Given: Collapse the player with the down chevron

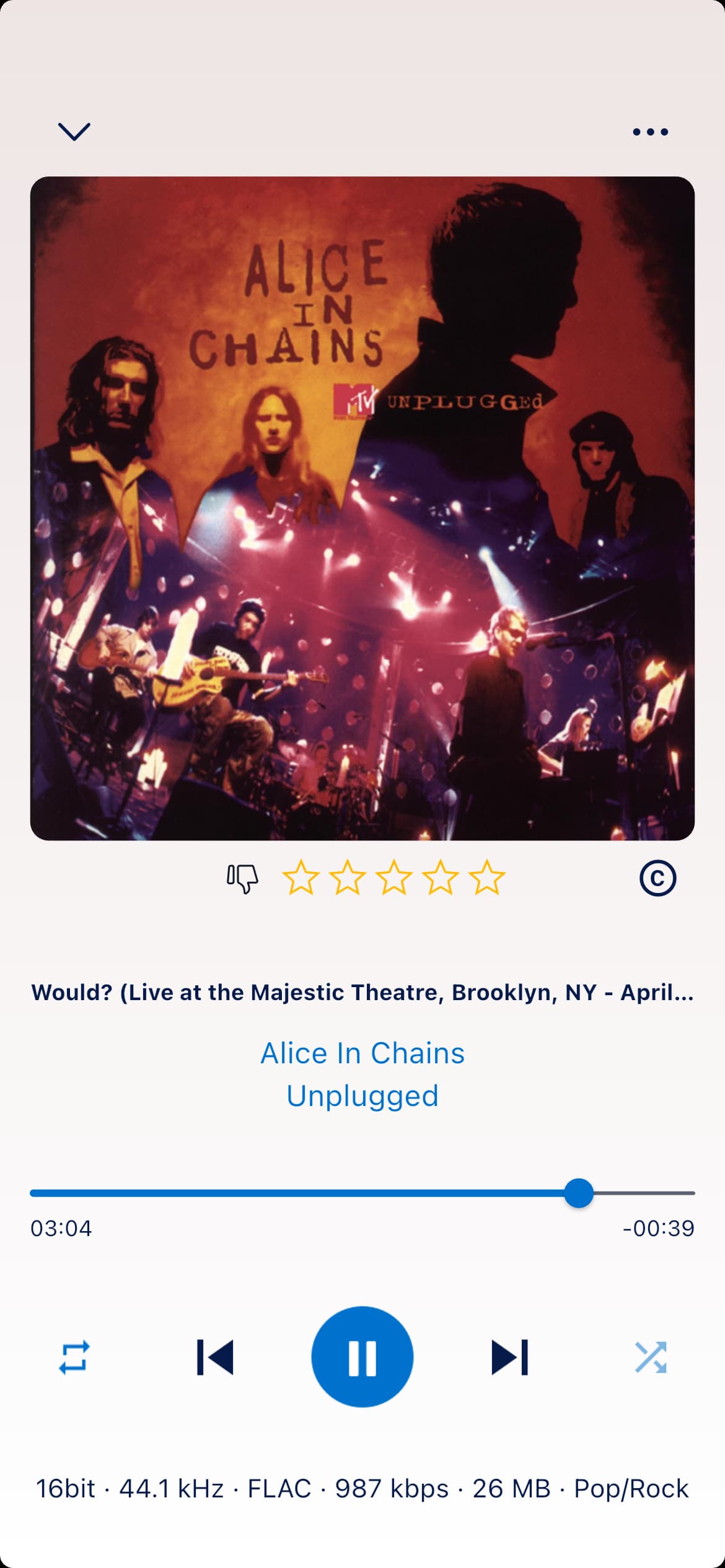Looking at the screenshot, I should (x=74, y=131).
